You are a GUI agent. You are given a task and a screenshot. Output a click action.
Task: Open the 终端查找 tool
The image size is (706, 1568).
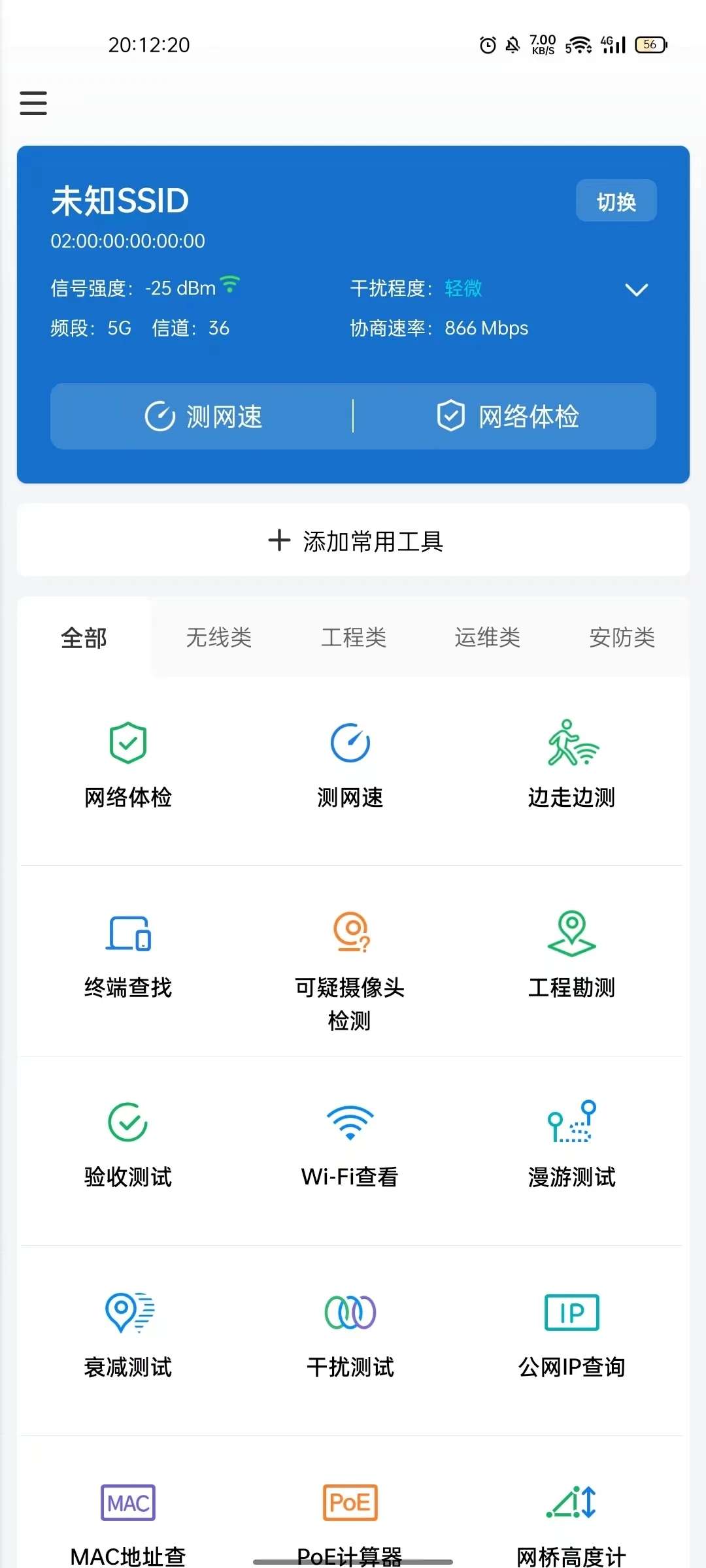click(x=128, y=953)
